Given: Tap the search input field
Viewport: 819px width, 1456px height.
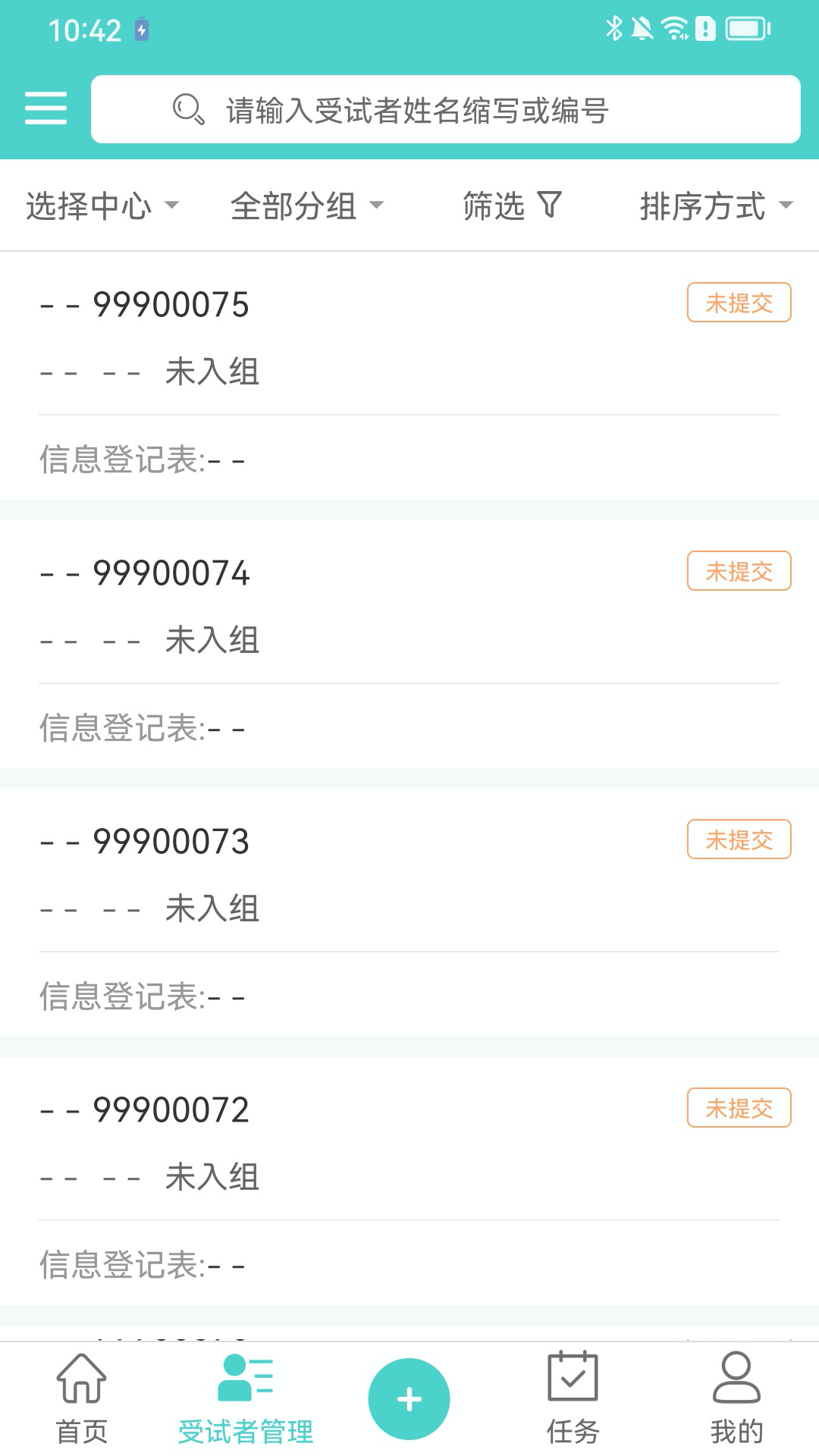Looking at the screenshot, I should [x=445, y=109].
